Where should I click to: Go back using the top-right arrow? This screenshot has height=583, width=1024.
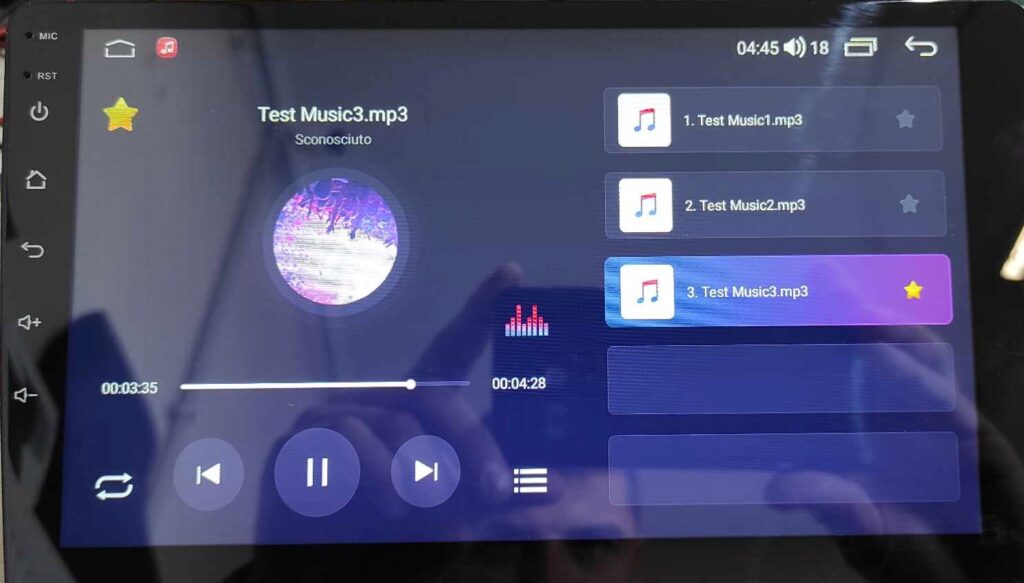[920, 46]
